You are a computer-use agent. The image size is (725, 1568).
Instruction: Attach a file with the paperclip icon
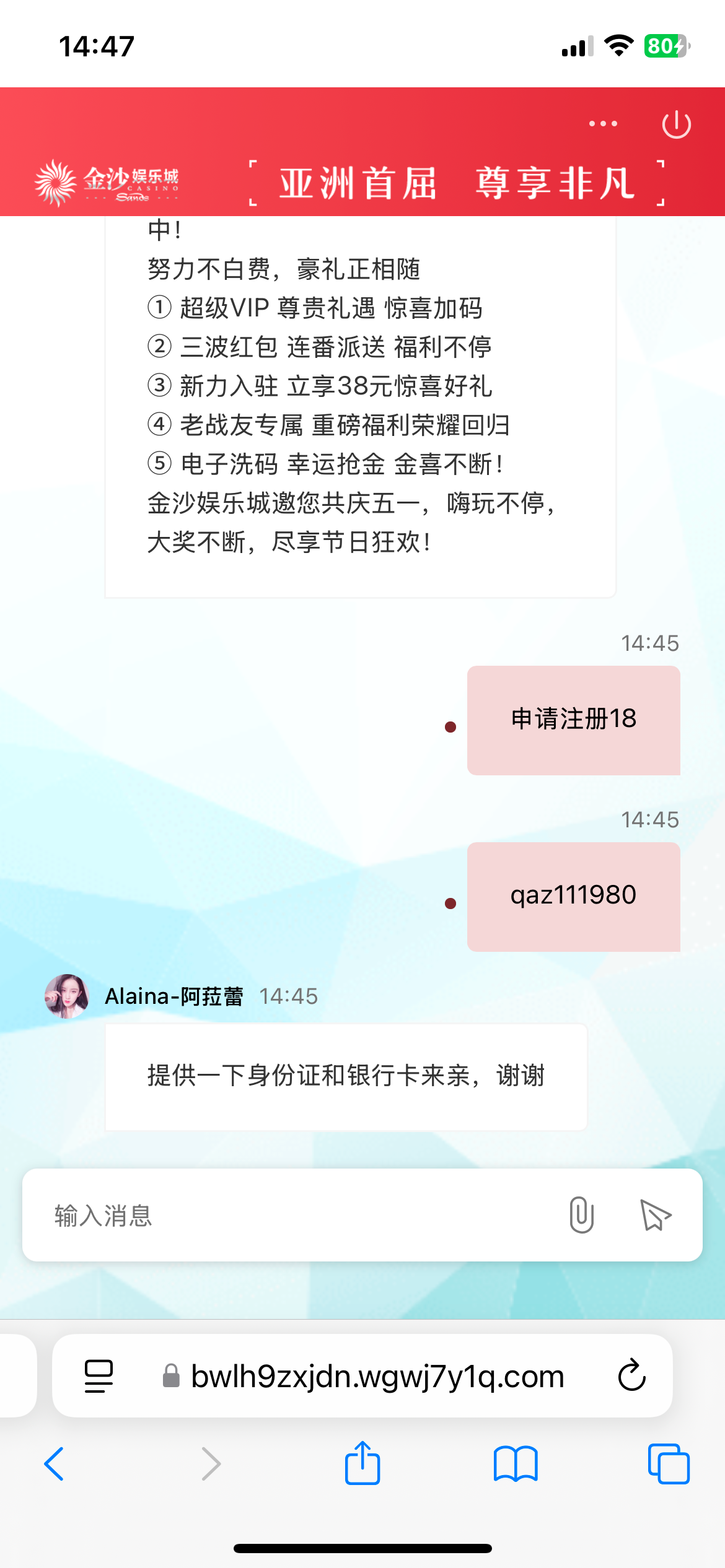coord(581,1215)
